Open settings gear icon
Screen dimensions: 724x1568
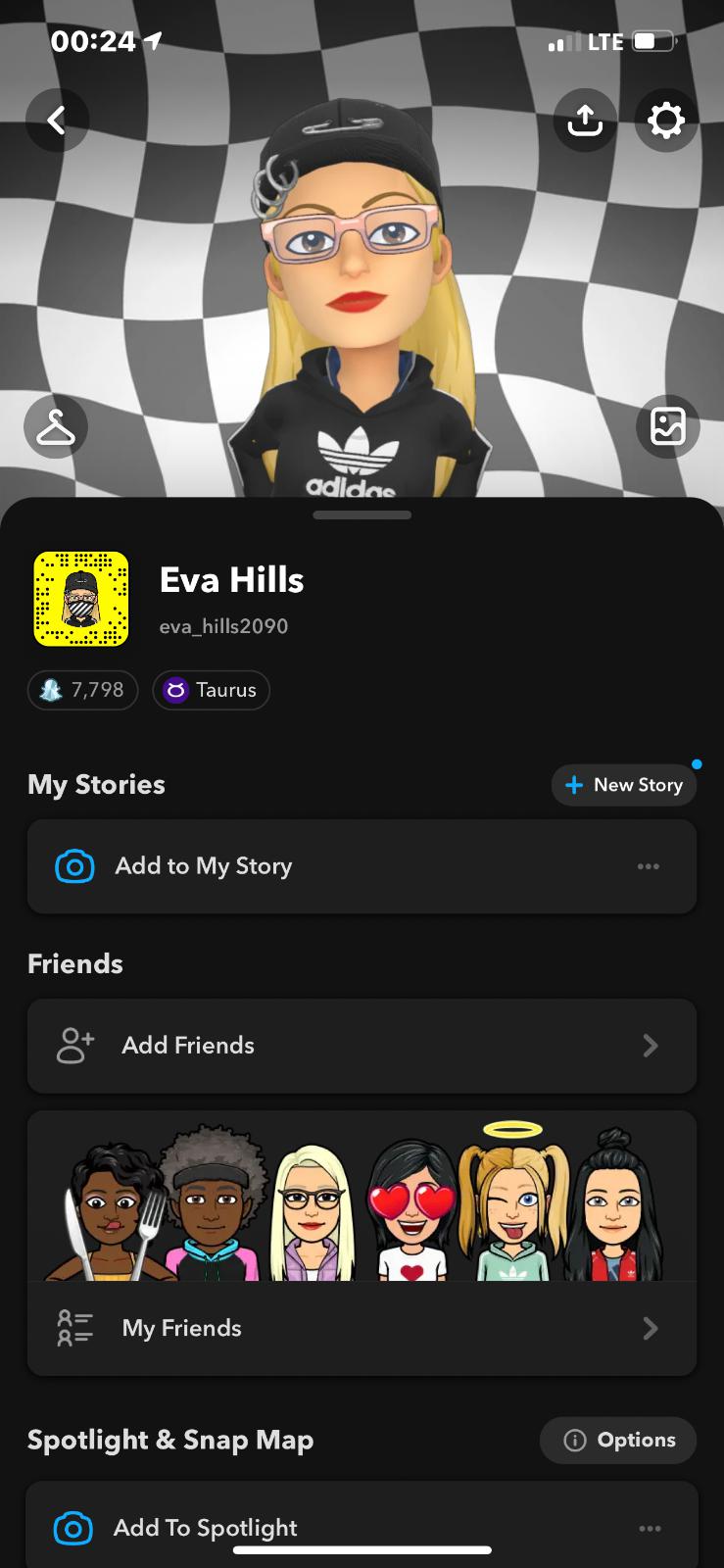666,121
